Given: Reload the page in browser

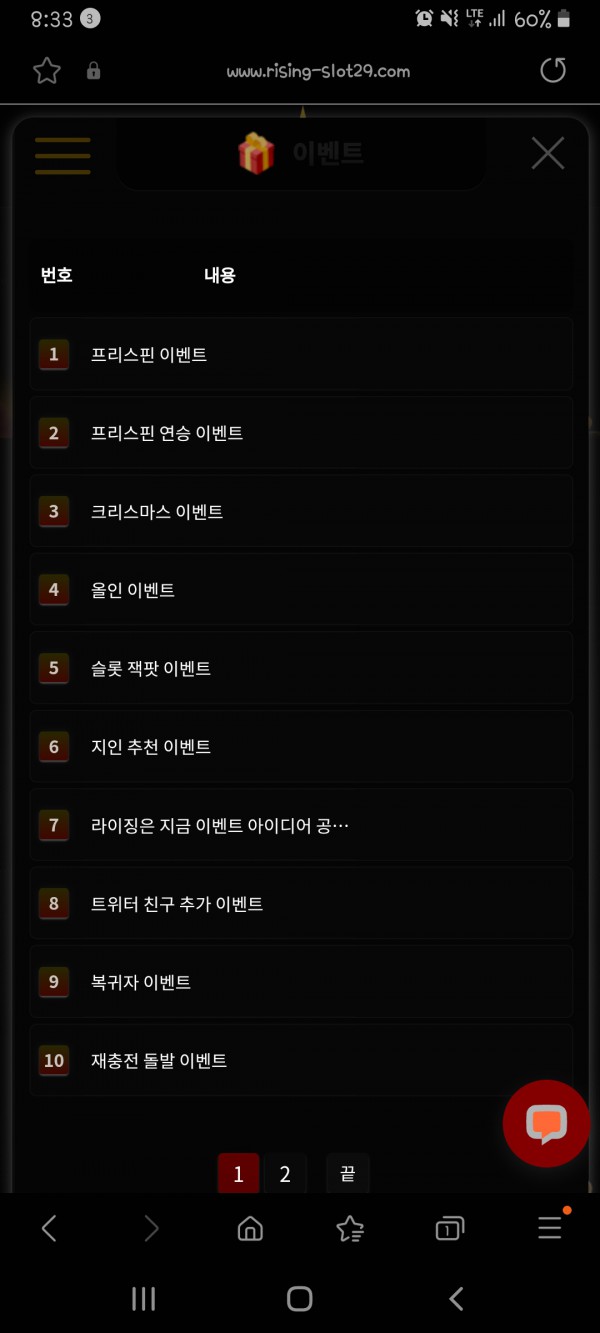Looking at the screenshot, I should click(x=552, y=70).
